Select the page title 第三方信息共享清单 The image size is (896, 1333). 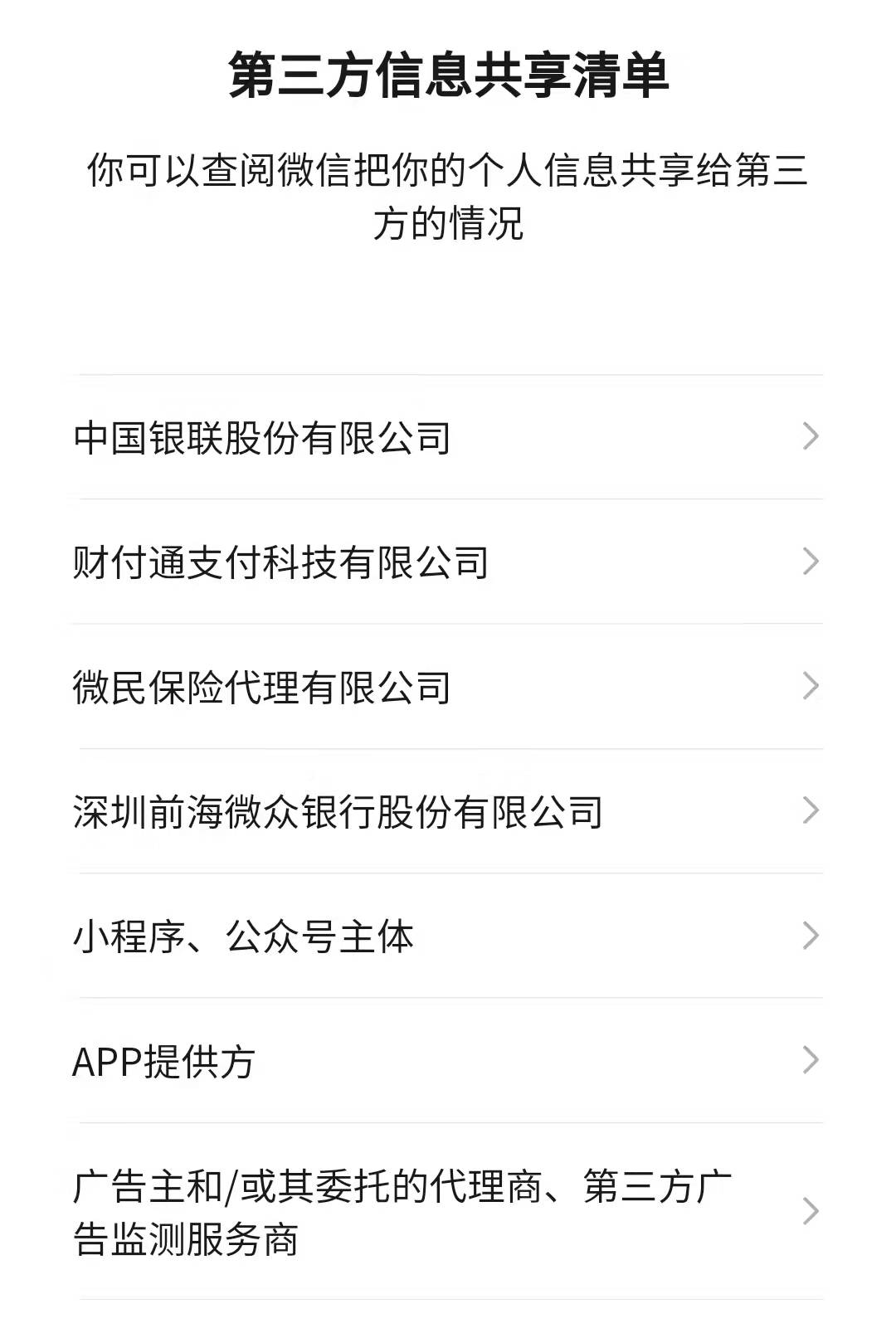click(x=448, y=75)
